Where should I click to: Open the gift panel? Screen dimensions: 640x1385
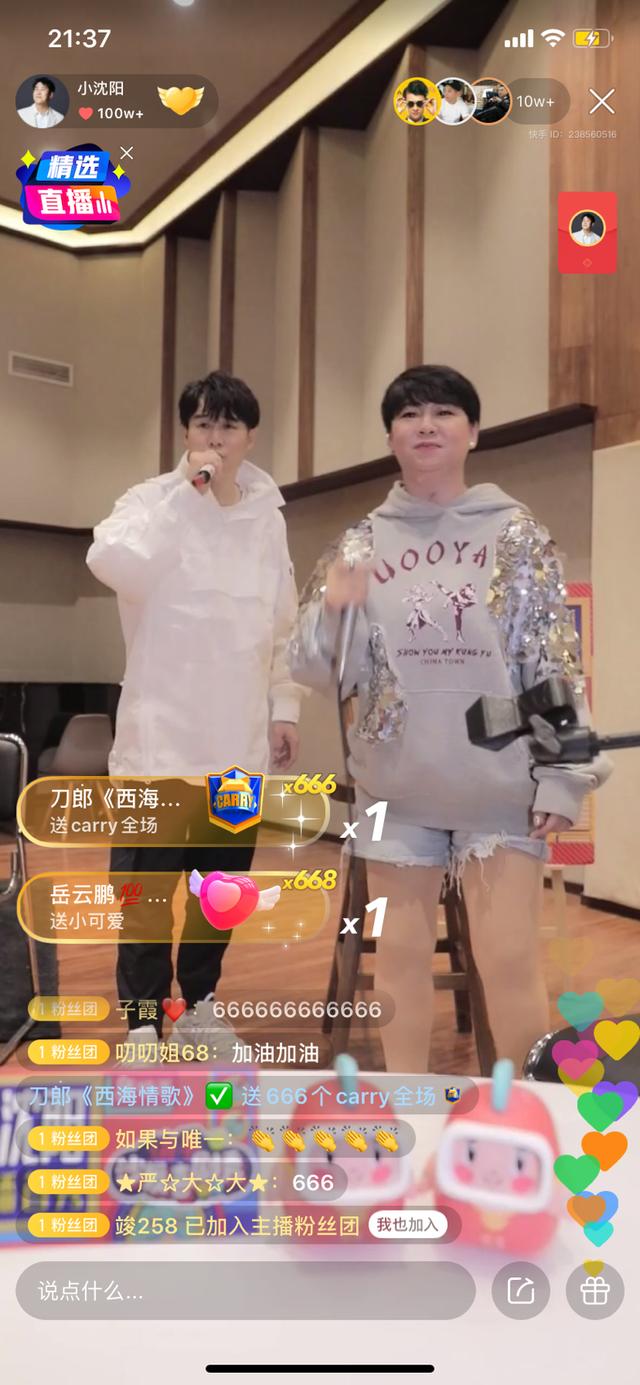click(x=594, y=1291)
